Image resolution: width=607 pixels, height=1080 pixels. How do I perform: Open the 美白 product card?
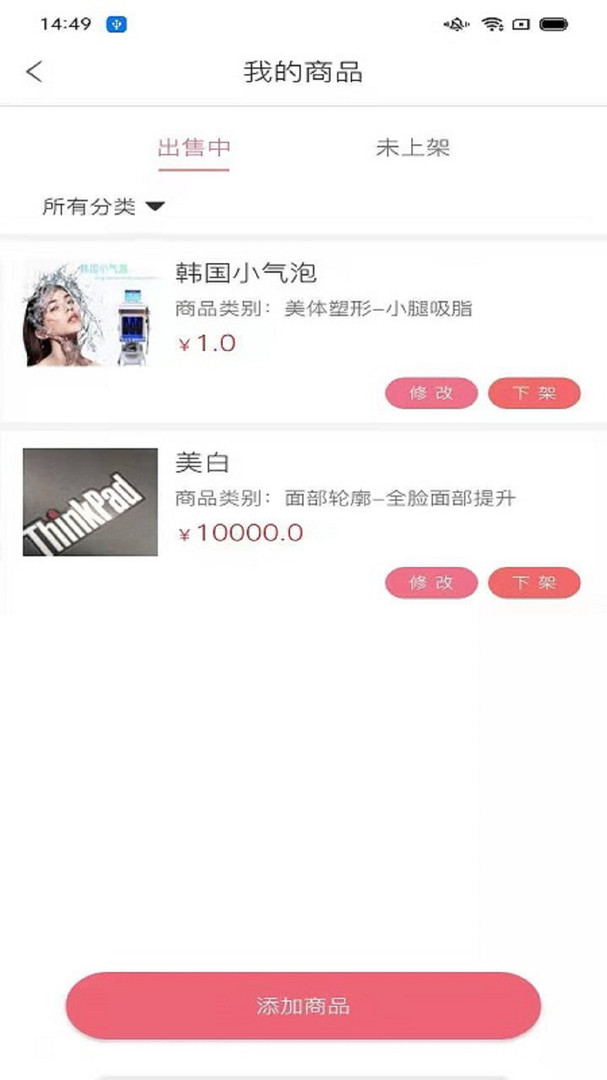pyautogui.click(x=303, y=521)
